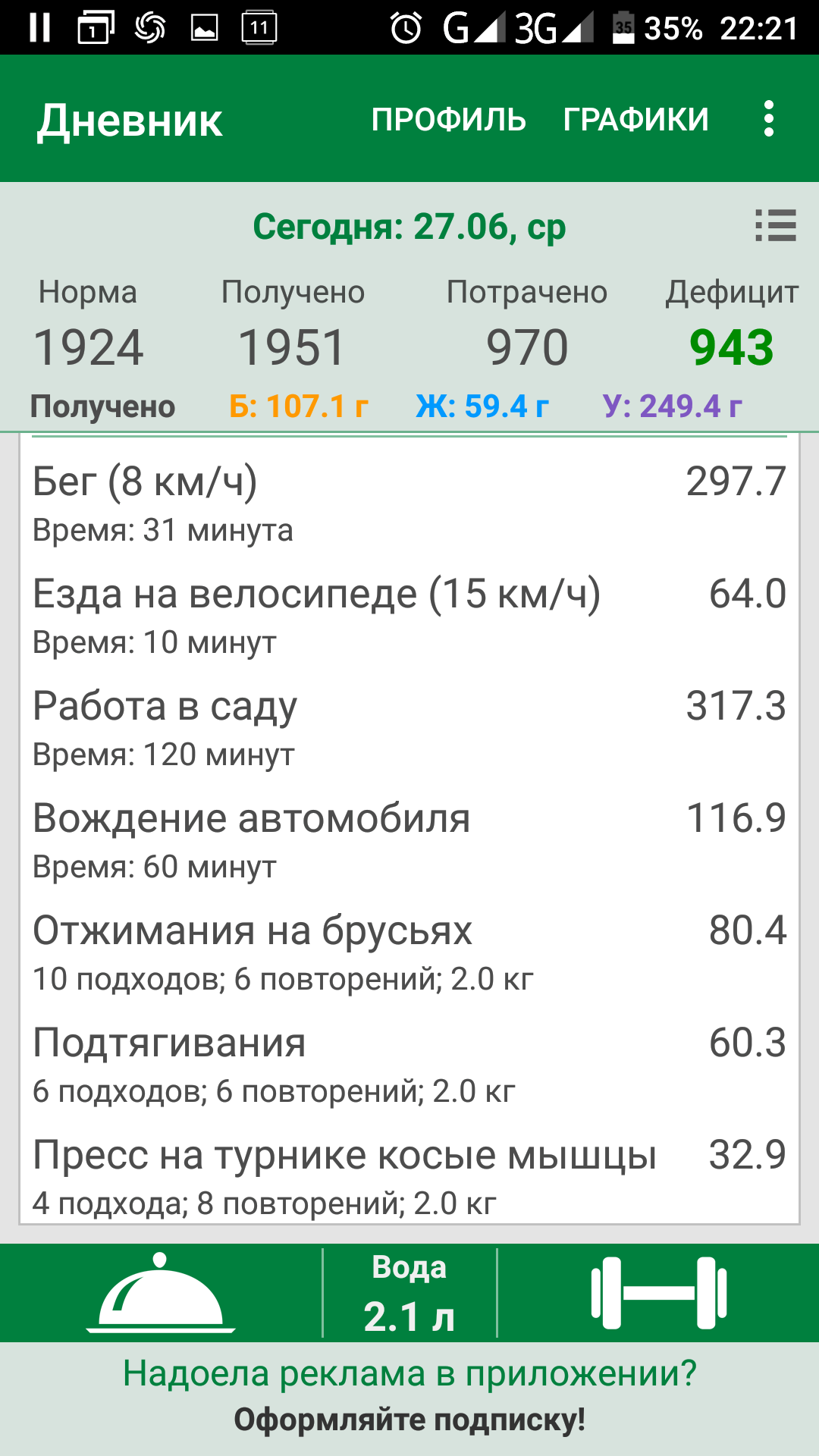The image size is (819, 1456).
Task: Tap the list view icon beside the date
Action: [775, 226]
